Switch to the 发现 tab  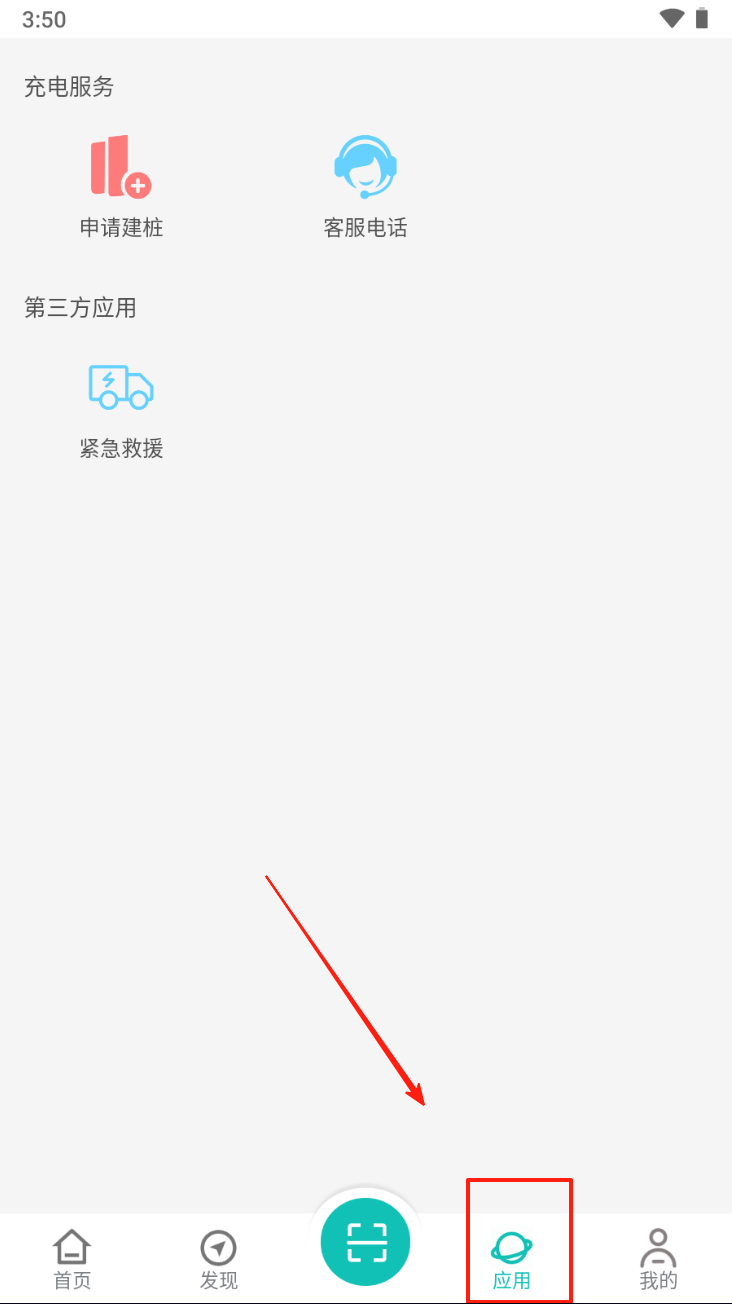[218, 1259]
